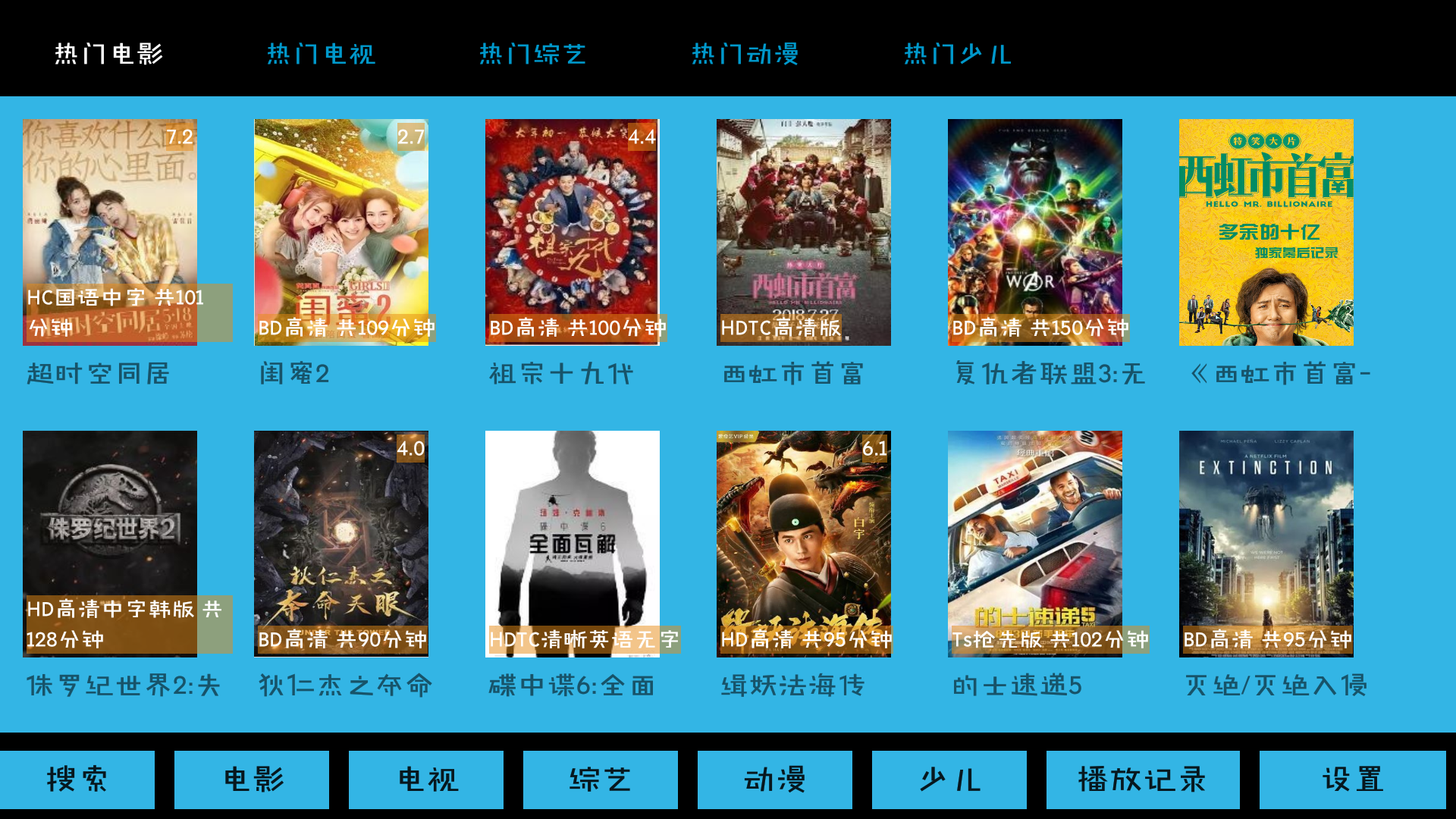Open the 动漫 category
The width and height of the screenshot is (1456, 819).
pyautogui.click(x=775, y=780)
